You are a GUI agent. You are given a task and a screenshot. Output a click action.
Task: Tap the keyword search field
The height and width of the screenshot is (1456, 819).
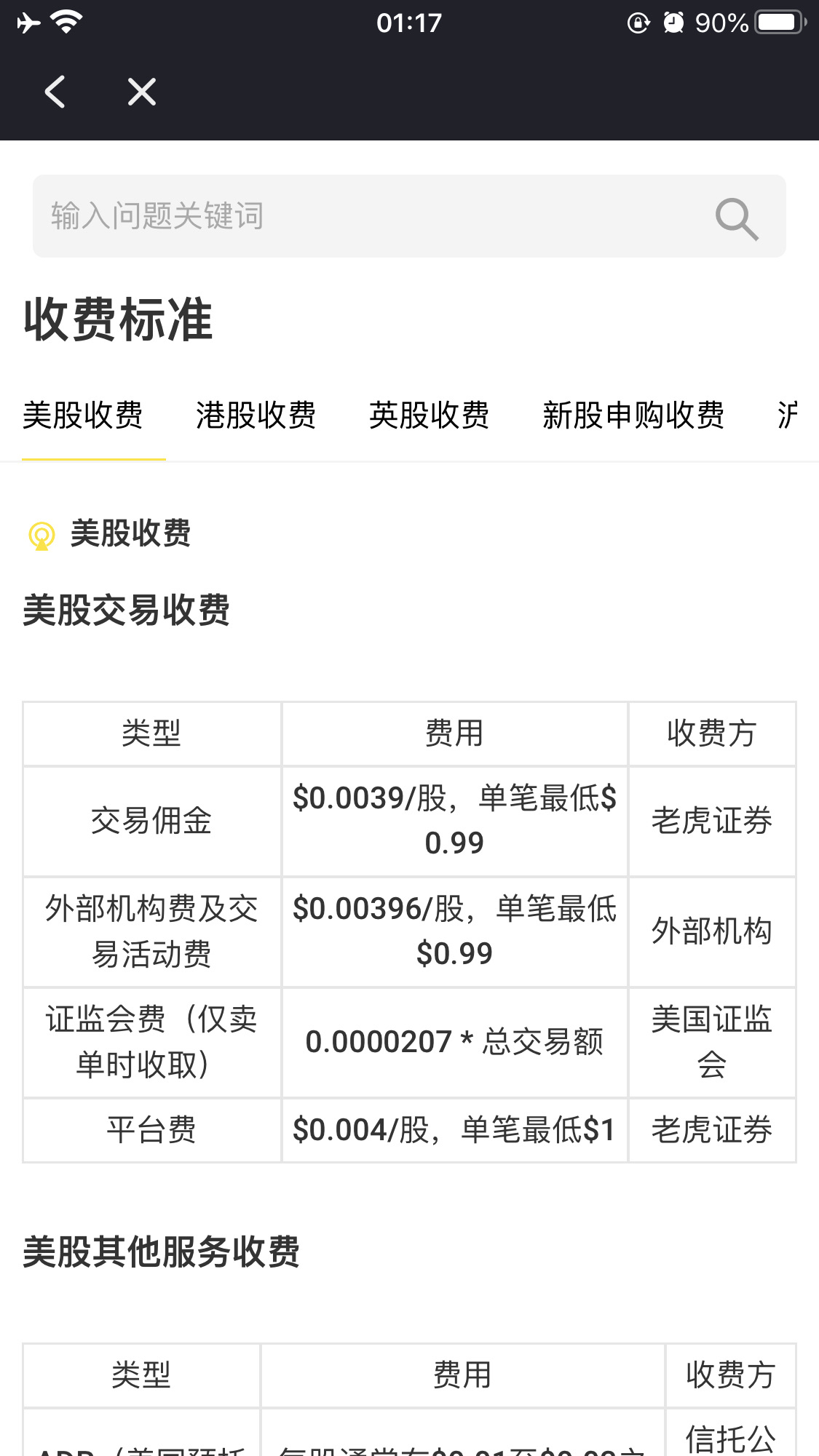409,216
